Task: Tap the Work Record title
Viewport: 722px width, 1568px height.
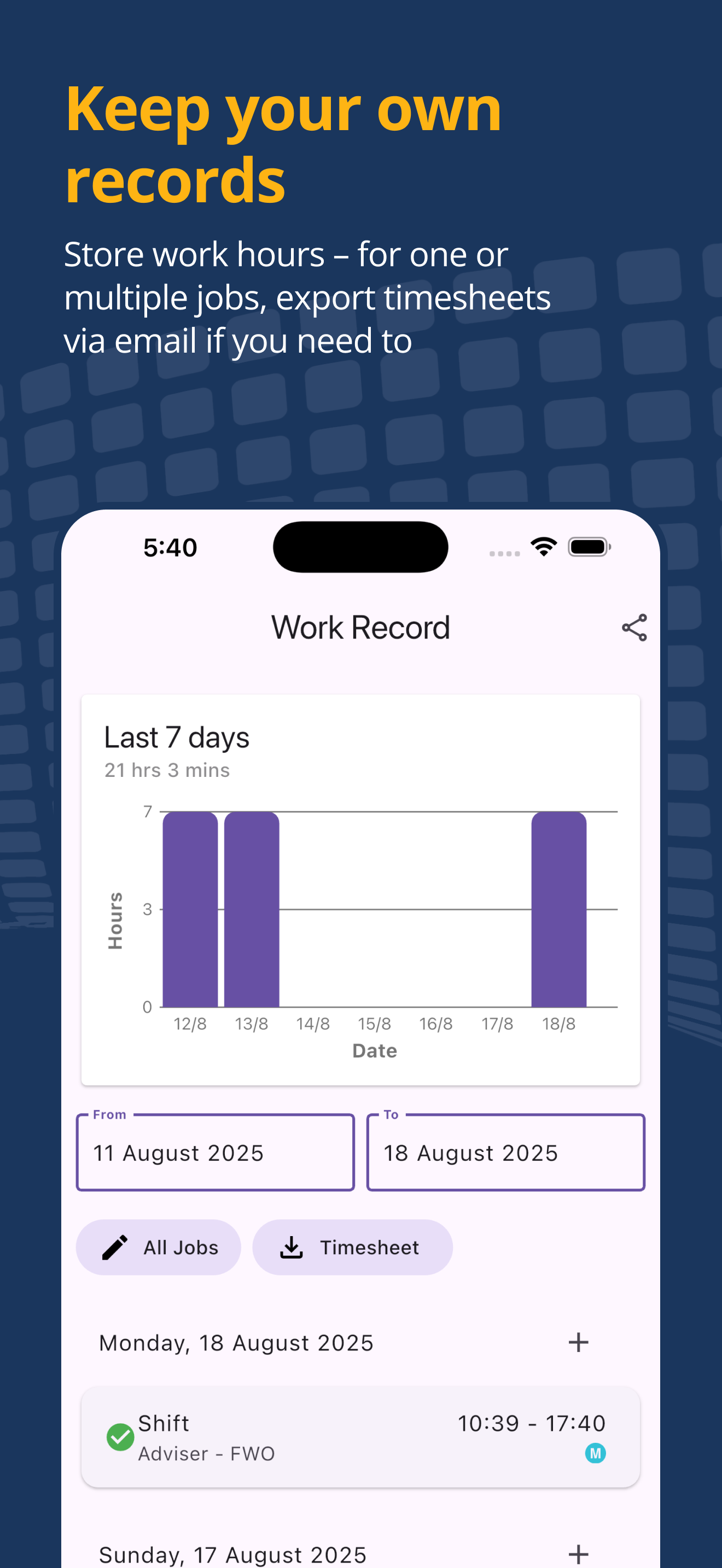Action: click(x=360, y=627)
